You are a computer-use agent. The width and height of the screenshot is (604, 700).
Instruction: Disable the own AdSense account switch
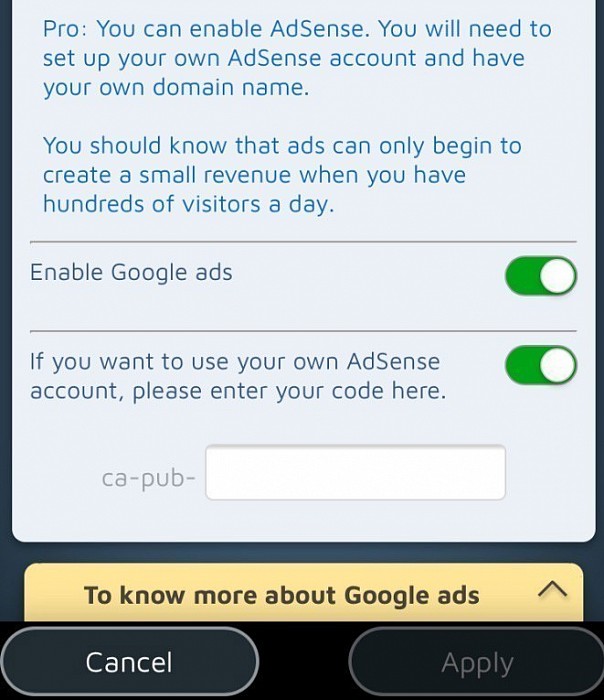coord(540,365)
